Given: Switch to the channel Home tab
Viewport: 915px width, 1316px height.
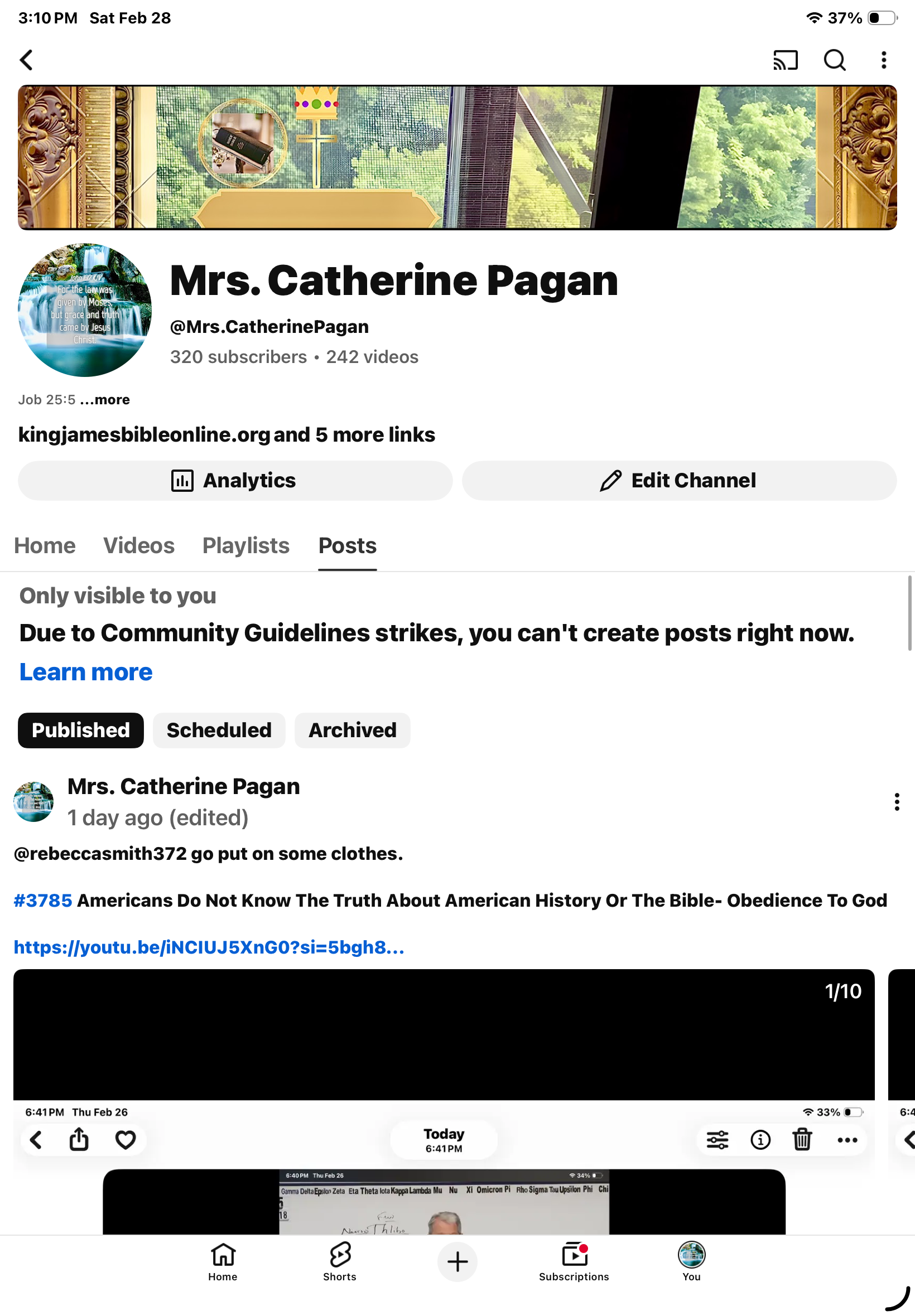Looking at the screenshot, I should coord(45,545).
